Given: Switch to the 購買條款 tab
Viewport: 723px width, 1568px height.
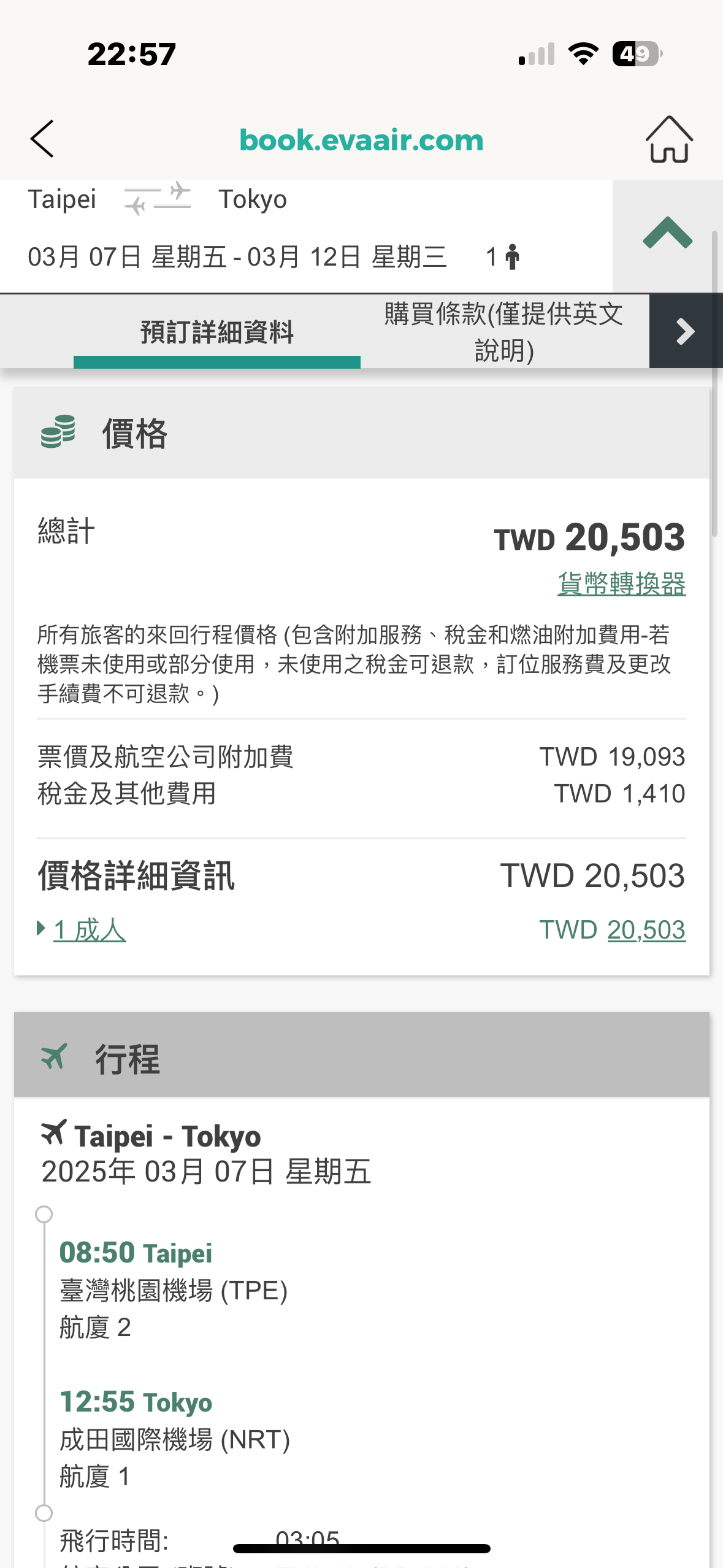Looking at the screenshot, I should click(504, 332).
